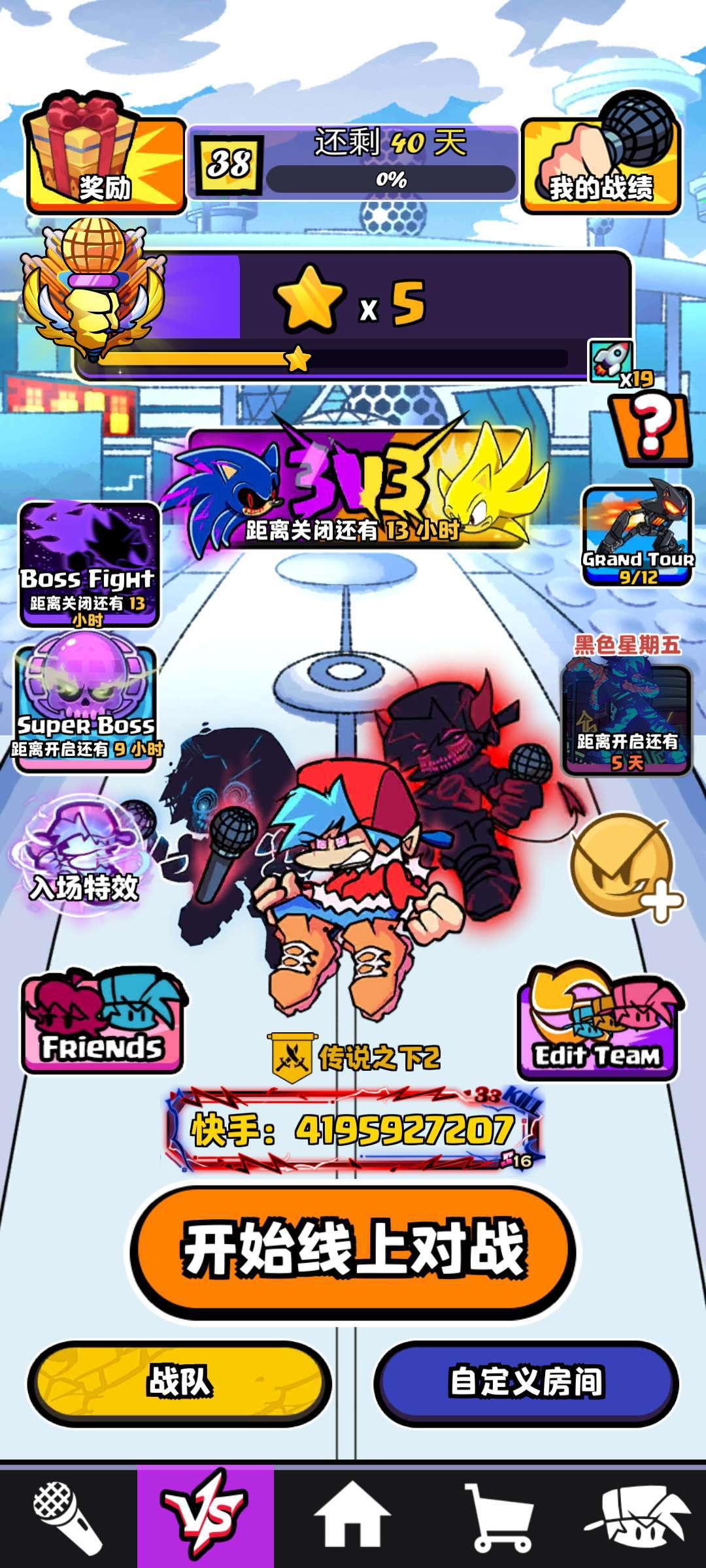Open 自定义房间 custom room
Image resolution: width=706 pixels, height=1568 pixels.
coord(526,1382)
